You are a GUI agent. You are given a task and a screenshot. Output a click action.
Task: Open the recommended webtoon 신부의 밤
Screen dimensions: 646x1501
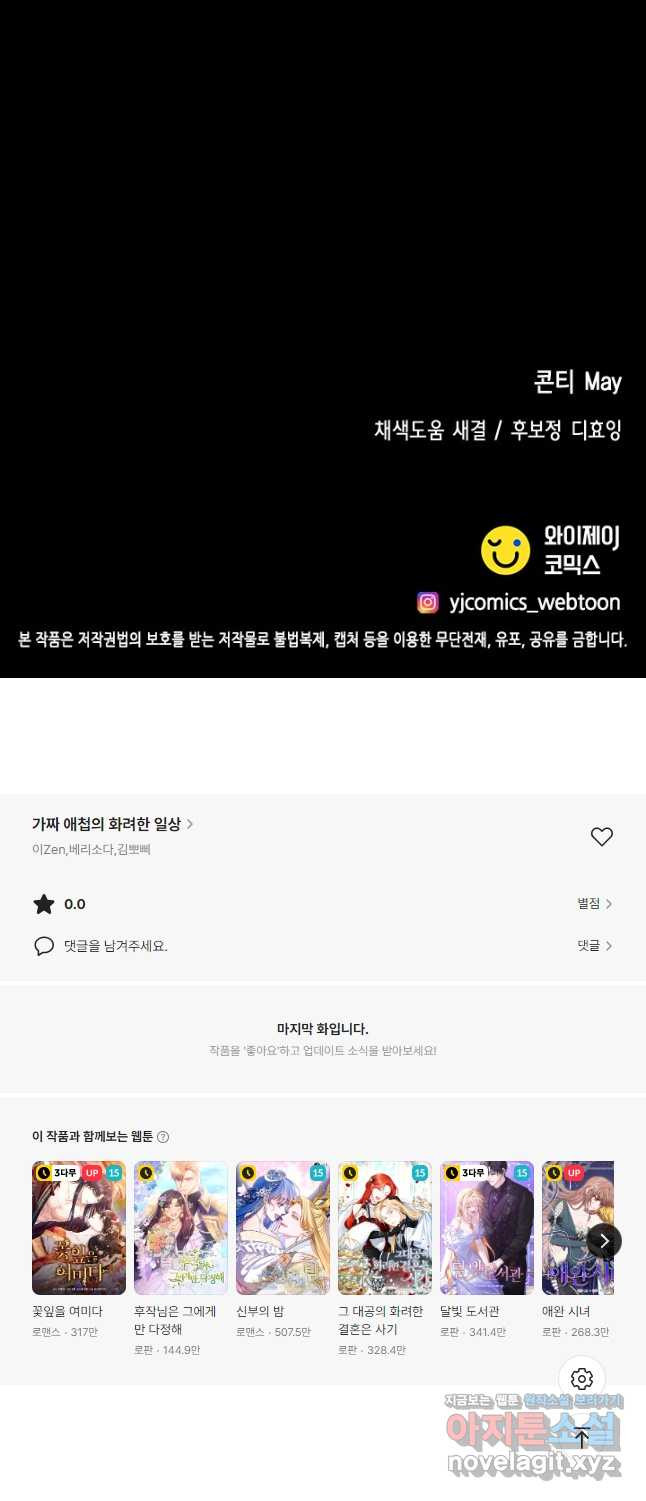(283, 1228)
